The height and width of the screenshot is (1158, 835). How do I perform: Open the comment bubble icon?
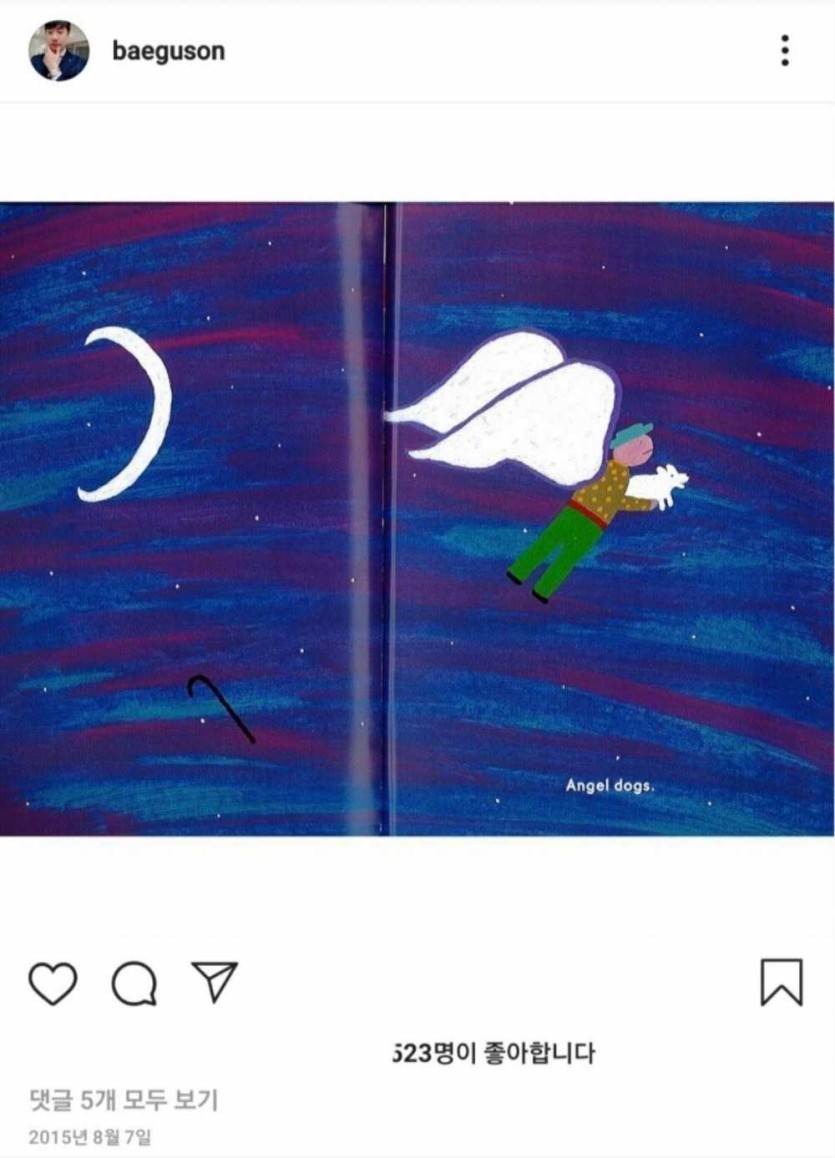coord(134,984)
